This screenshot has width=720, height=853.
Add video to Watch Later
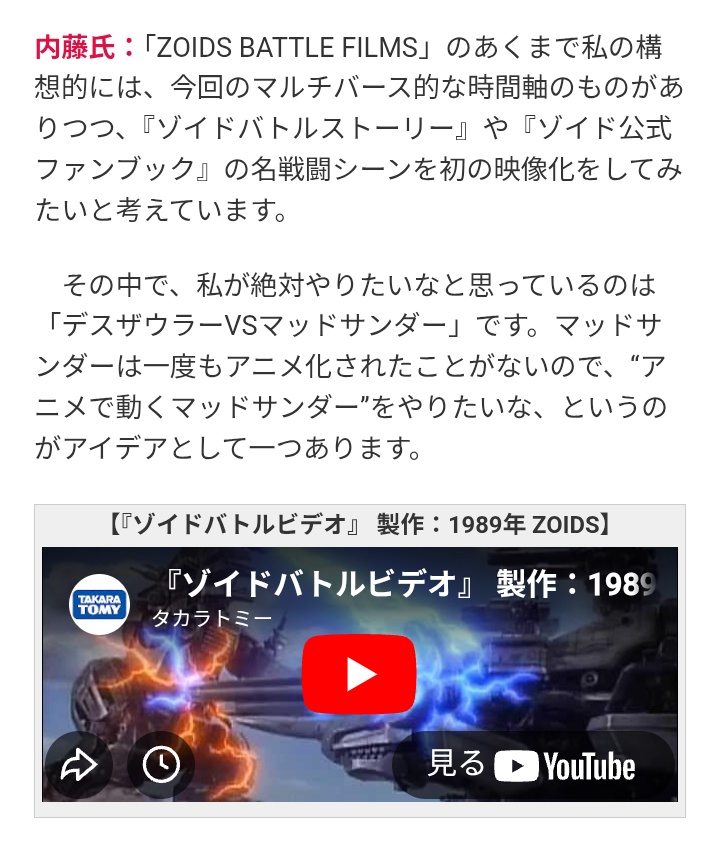pos(161,766)
